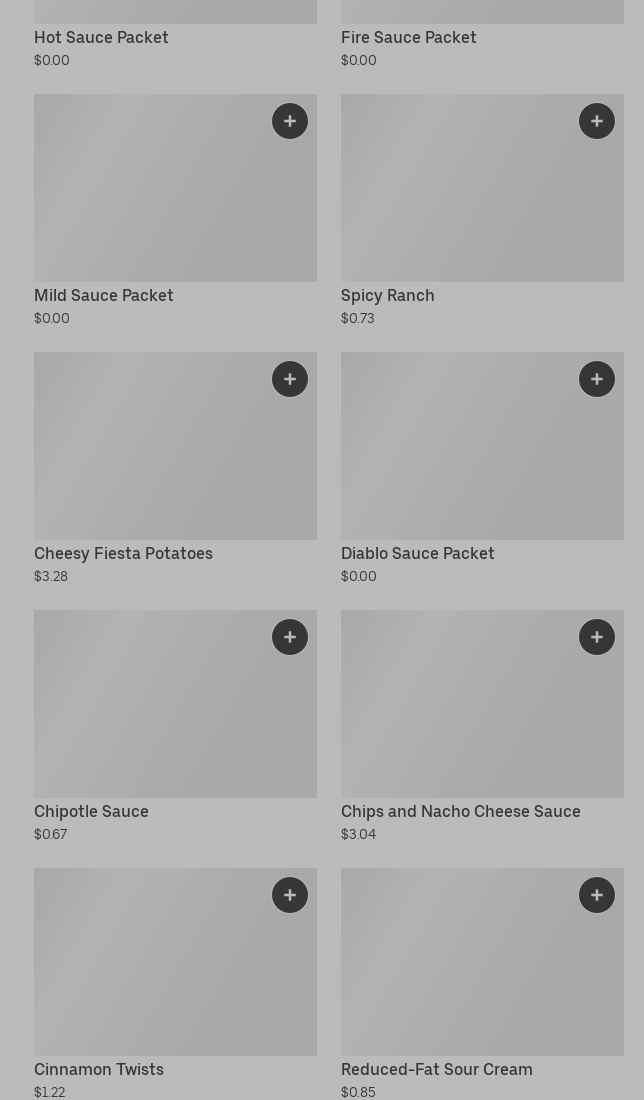644x1100 pixels.
Task: Select the Fire Sauce Packet item
Action: (x=408, y=37)
